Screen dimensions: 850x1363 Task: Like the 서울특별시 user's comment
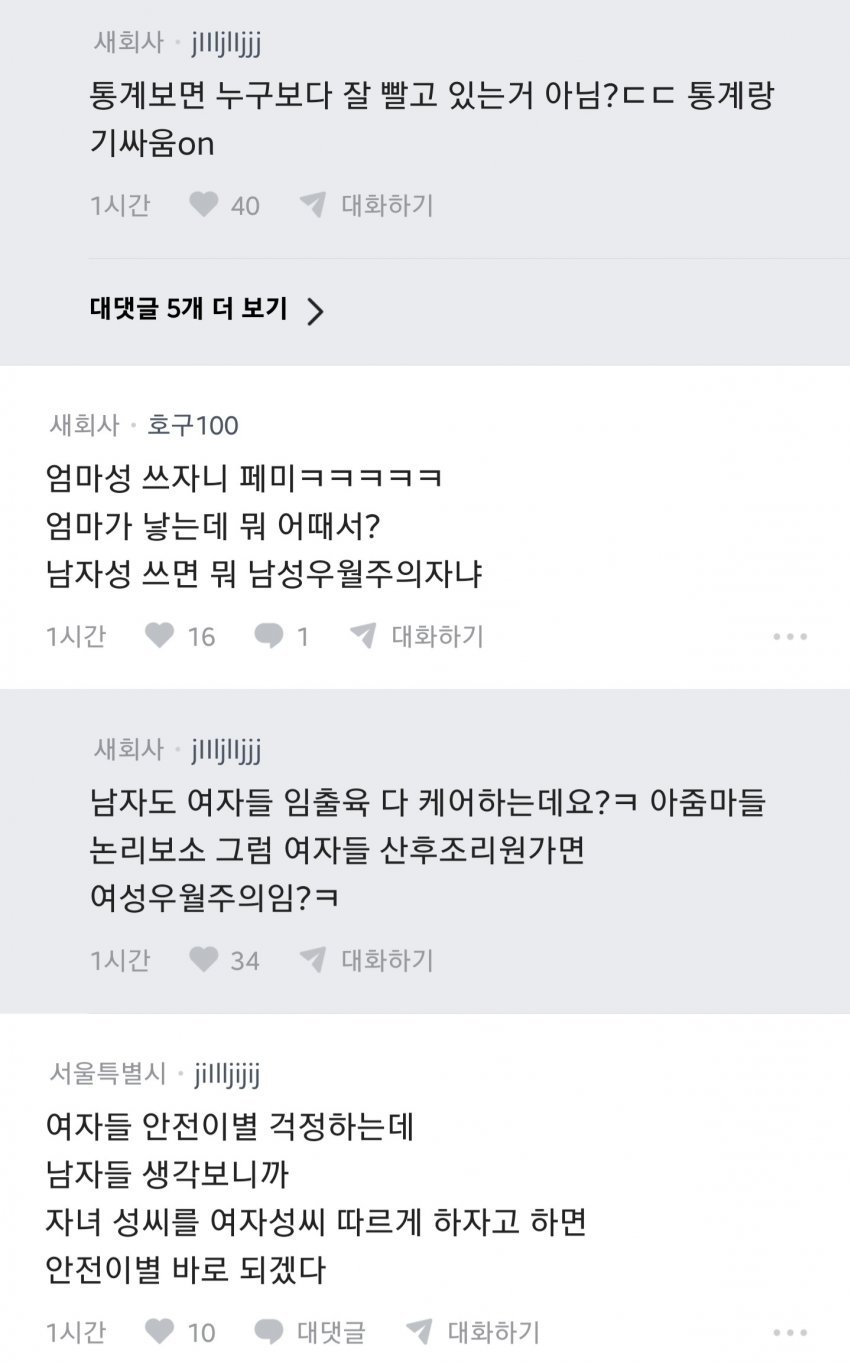(x=161, y=1331)
